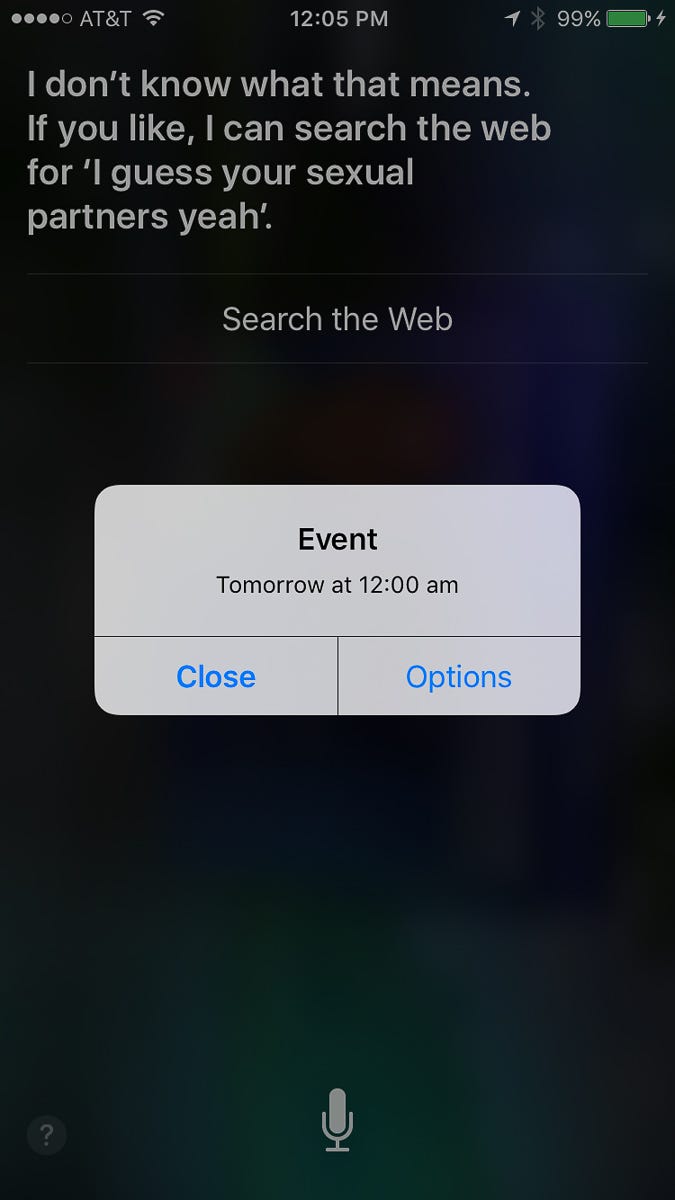Close the Event alert dialog
Screen dimensions: 675x1200
216,676
